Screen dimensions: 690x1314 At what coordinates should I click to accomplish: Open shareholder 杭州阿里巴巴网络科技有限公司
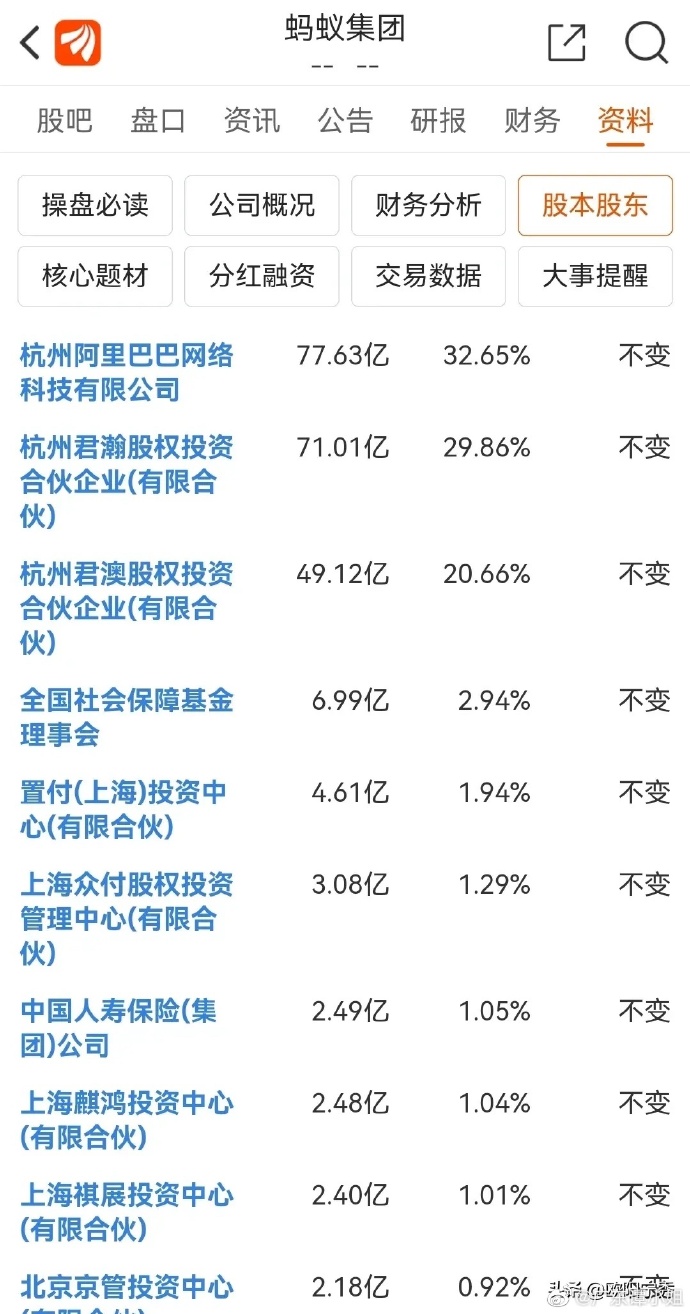point(127,372)
